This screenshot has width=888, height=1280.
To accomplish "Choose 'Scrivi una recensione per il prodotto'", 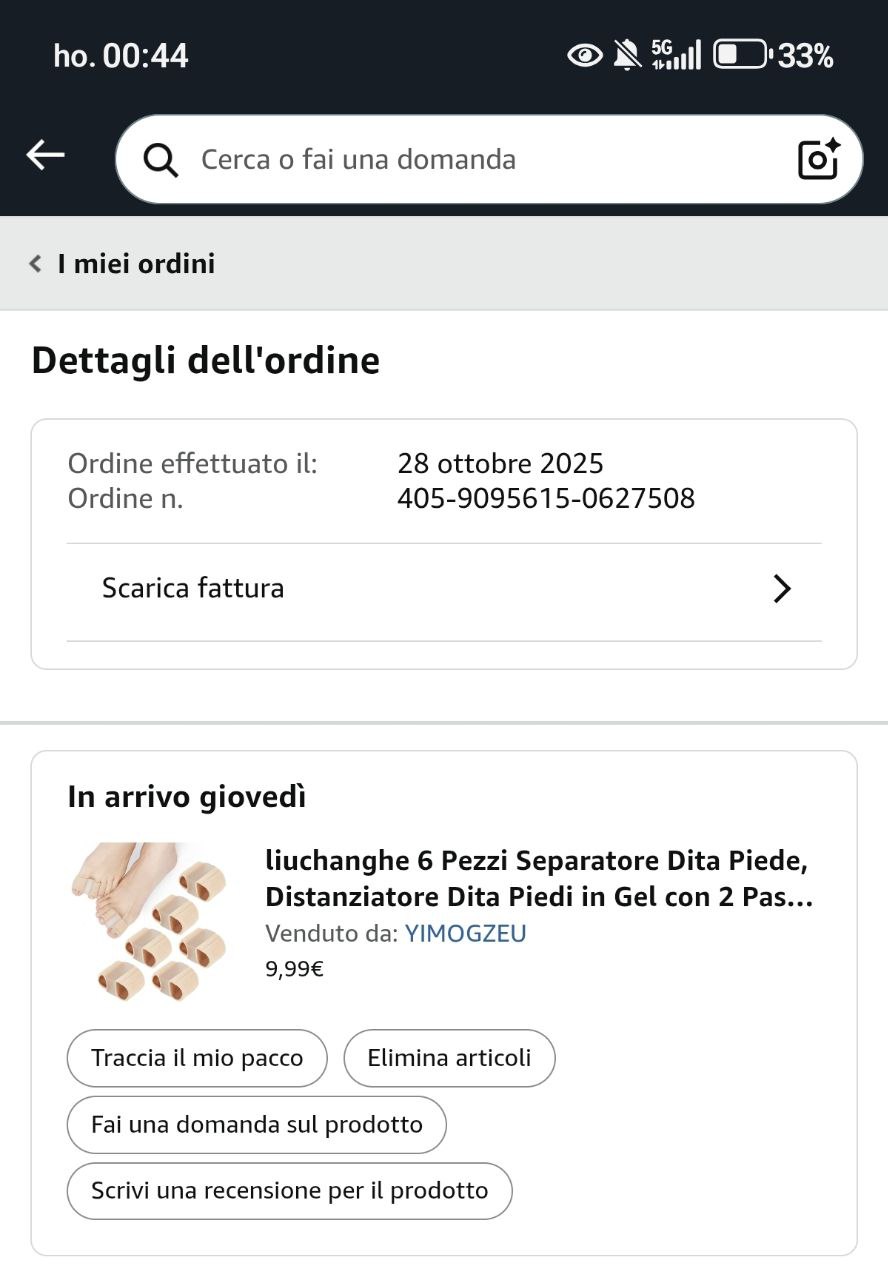I will [x=289, y=1191].
